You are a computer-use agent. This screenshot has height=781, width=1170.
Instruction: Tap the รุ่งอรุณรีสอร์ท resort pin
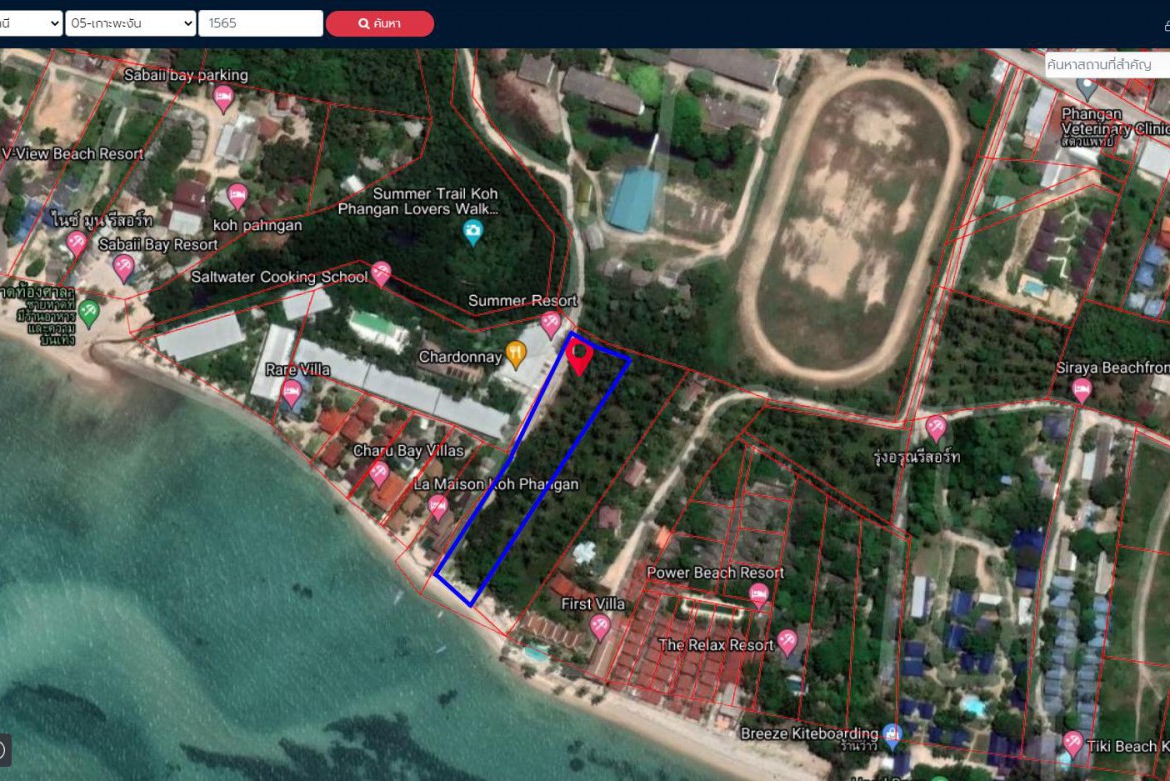coord(936,428)
